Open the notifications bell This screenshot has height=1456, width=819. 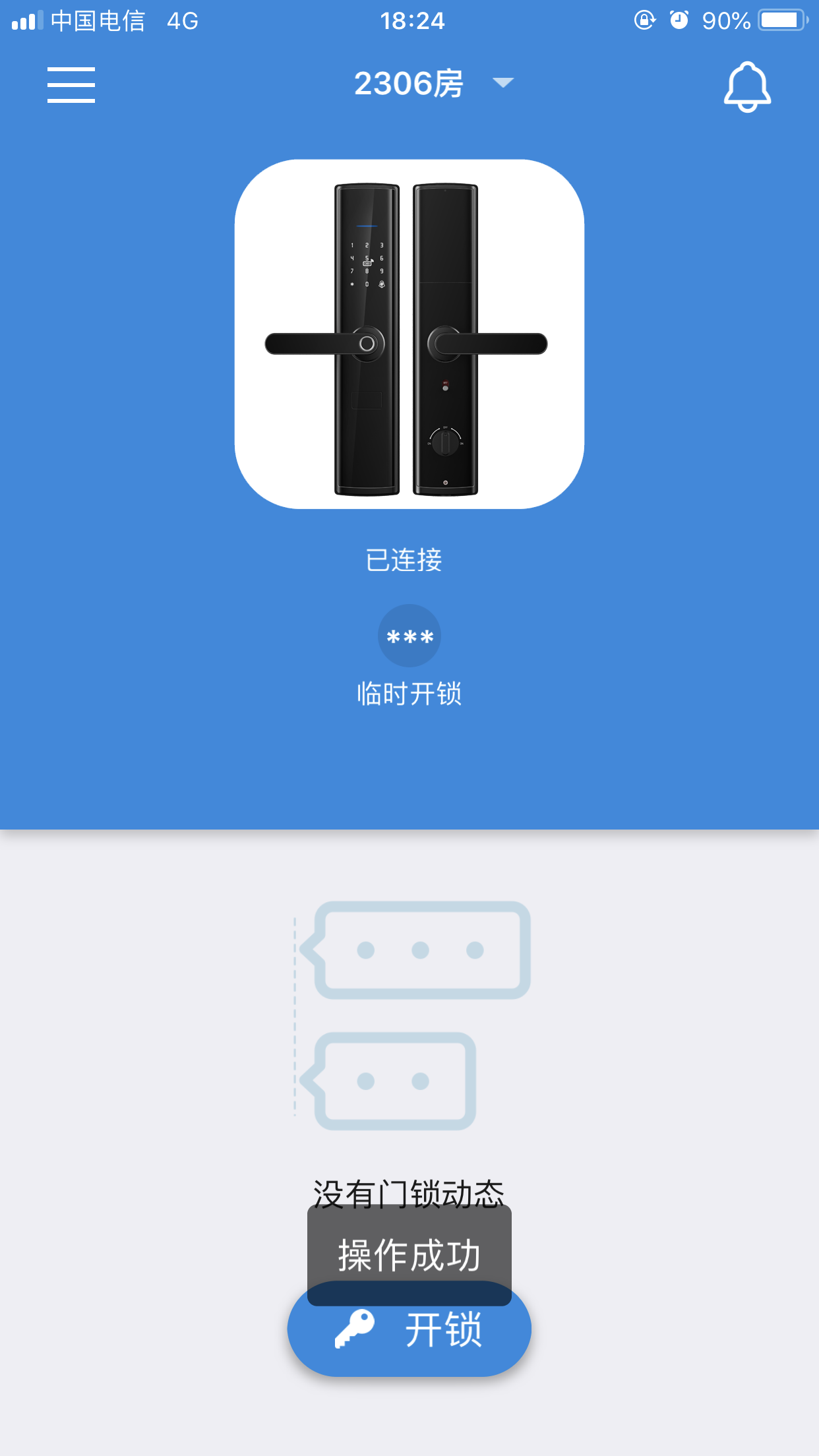(x=747, y=86)
